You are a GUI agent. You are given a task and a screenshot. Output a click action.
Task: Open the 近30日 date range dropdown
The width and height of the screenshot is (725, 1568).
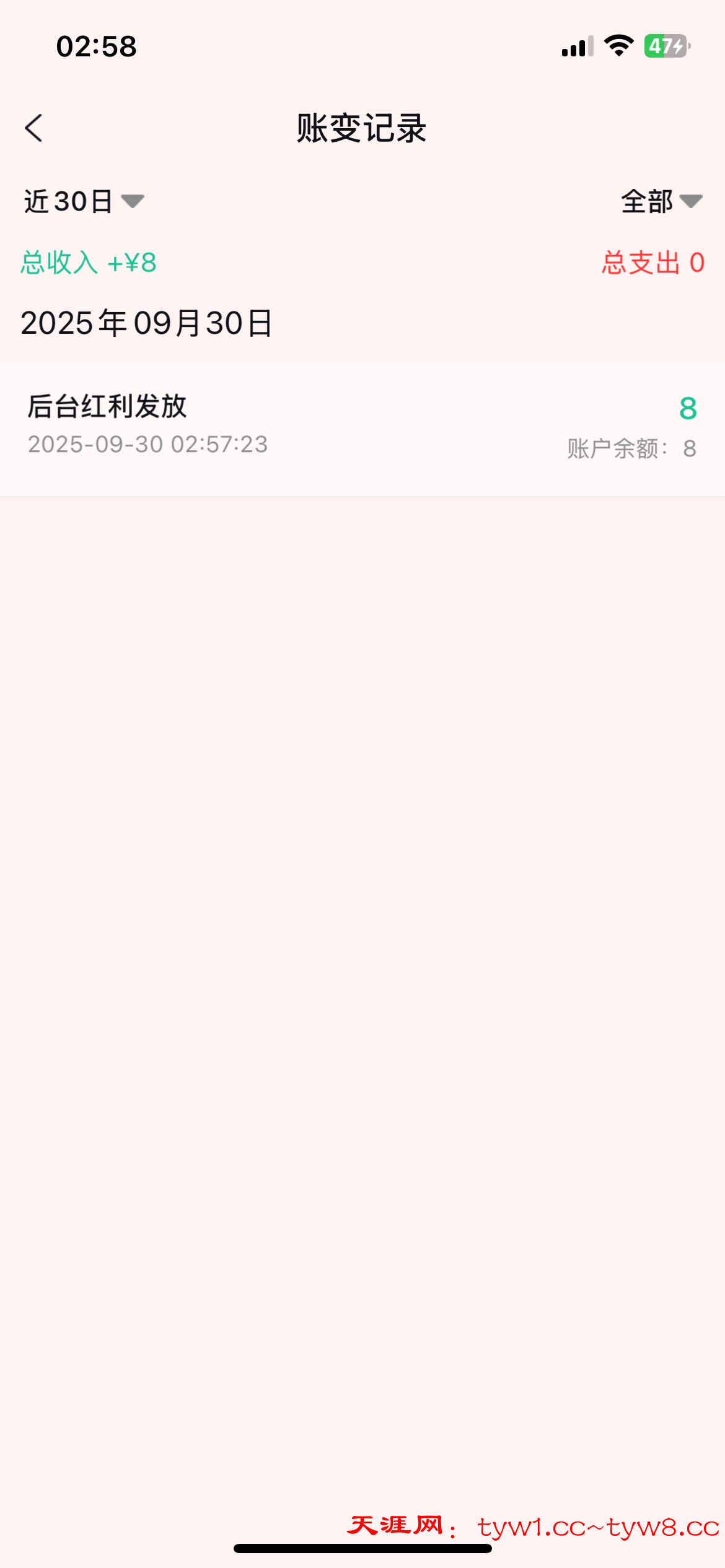point(84,201)
